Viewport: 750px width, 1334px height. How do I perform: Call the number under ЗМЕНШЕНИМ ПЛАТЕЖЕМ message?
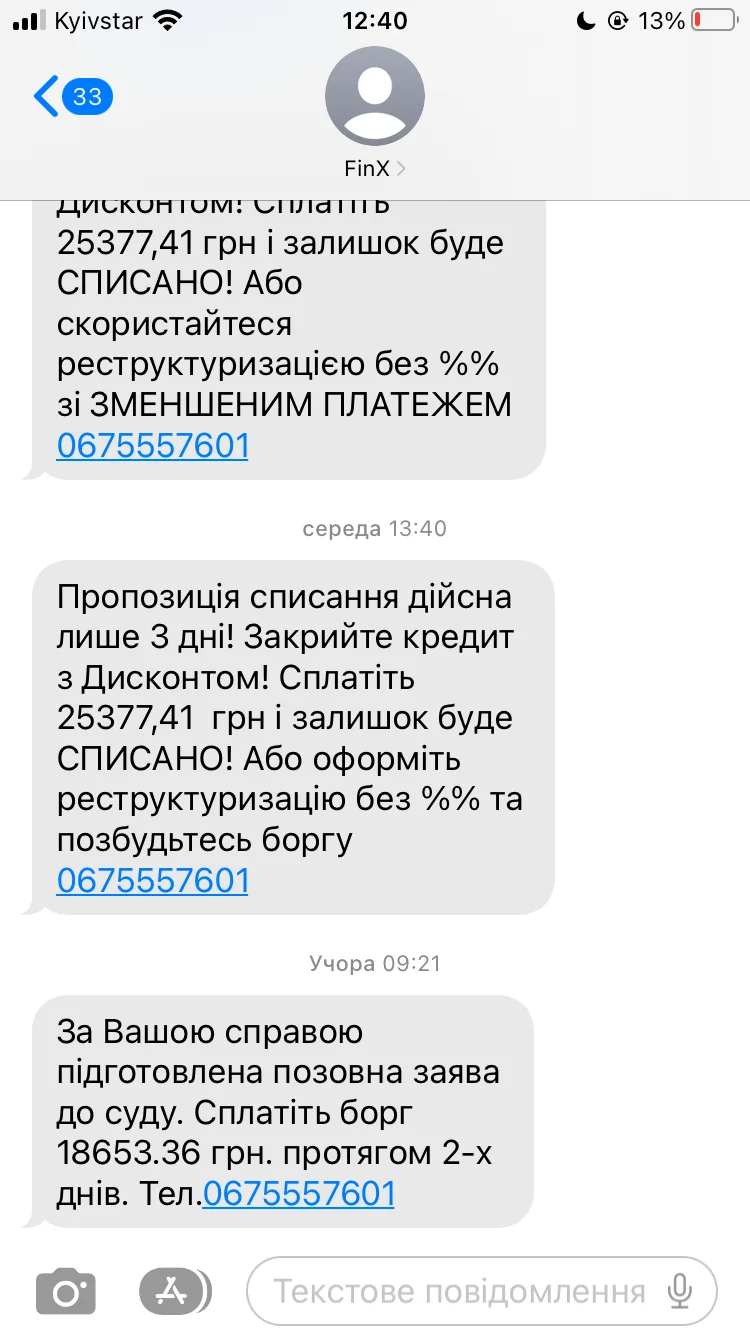click(152, 445)
